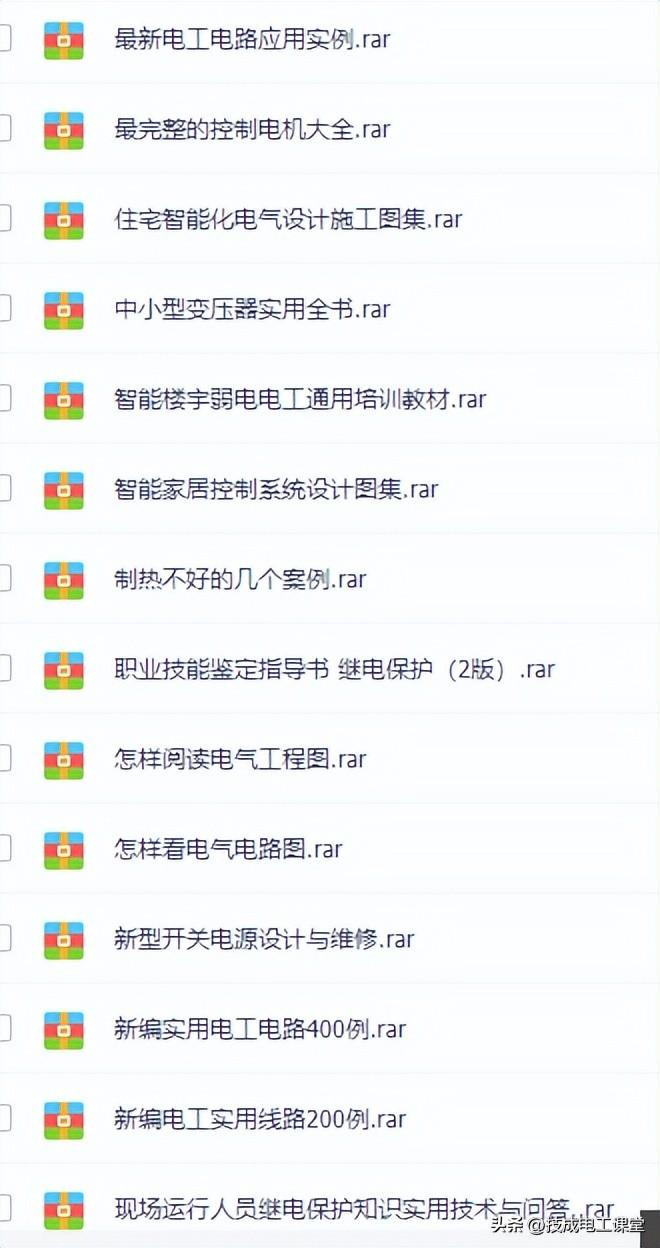Select checkbox for 怎样看电气电路图.rar
660x1248 pixels.
(x=4, y=849)
